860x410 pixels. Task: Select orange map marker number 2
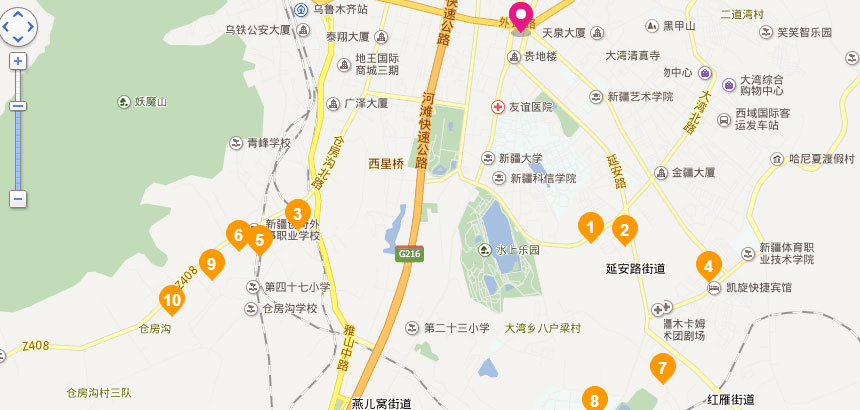[624, 230]
